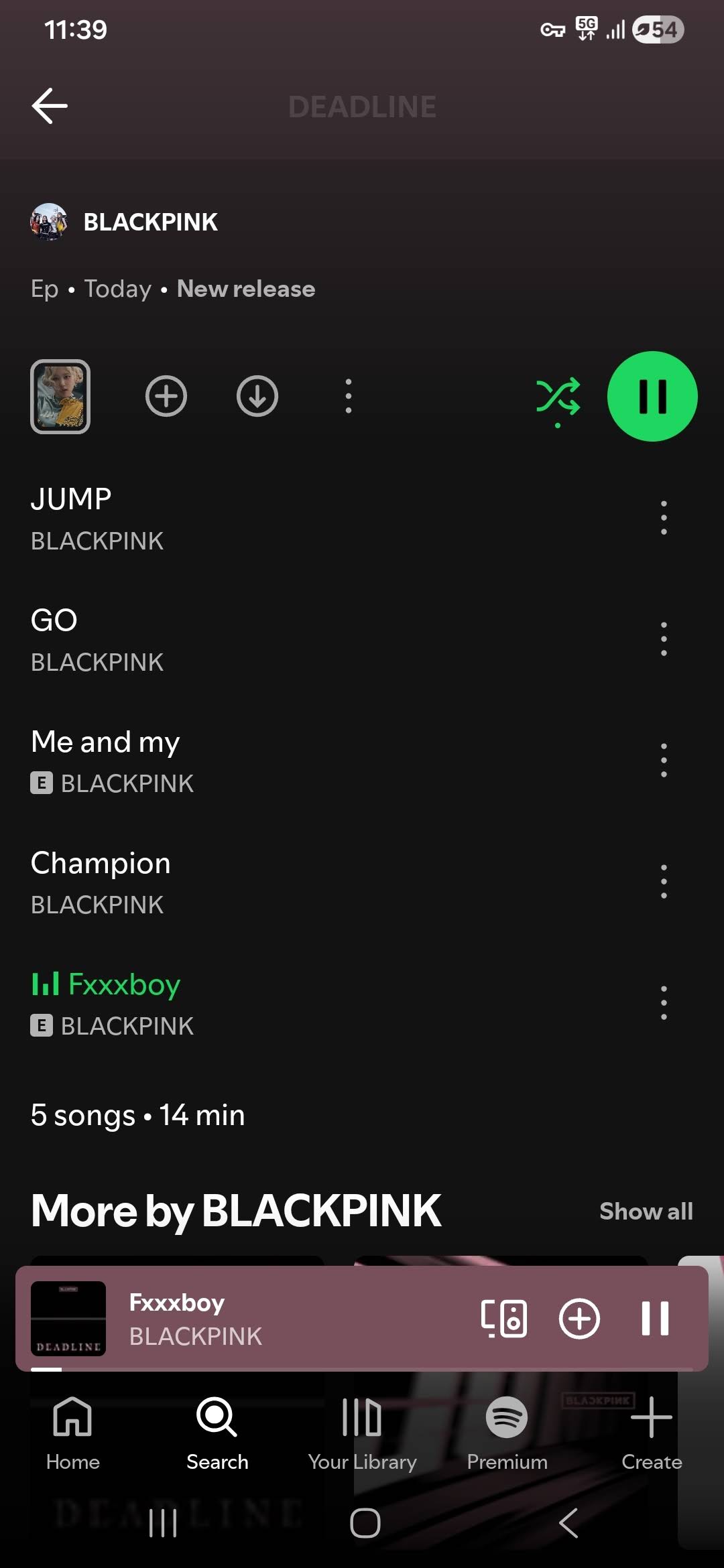Open the album preview thumbnail
The height and width of the screenshot is (1568, 724).
pos(60,397)
